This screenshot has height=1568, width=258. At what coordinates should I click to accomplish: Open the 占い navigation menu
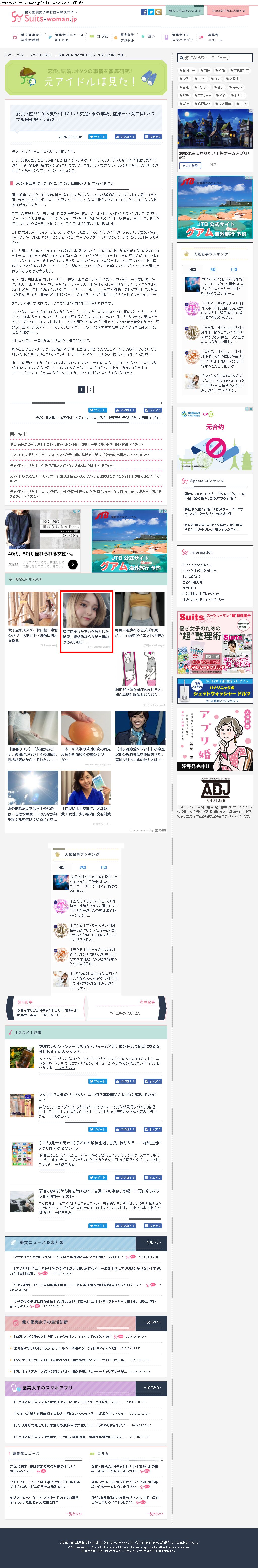pos(148,37)
